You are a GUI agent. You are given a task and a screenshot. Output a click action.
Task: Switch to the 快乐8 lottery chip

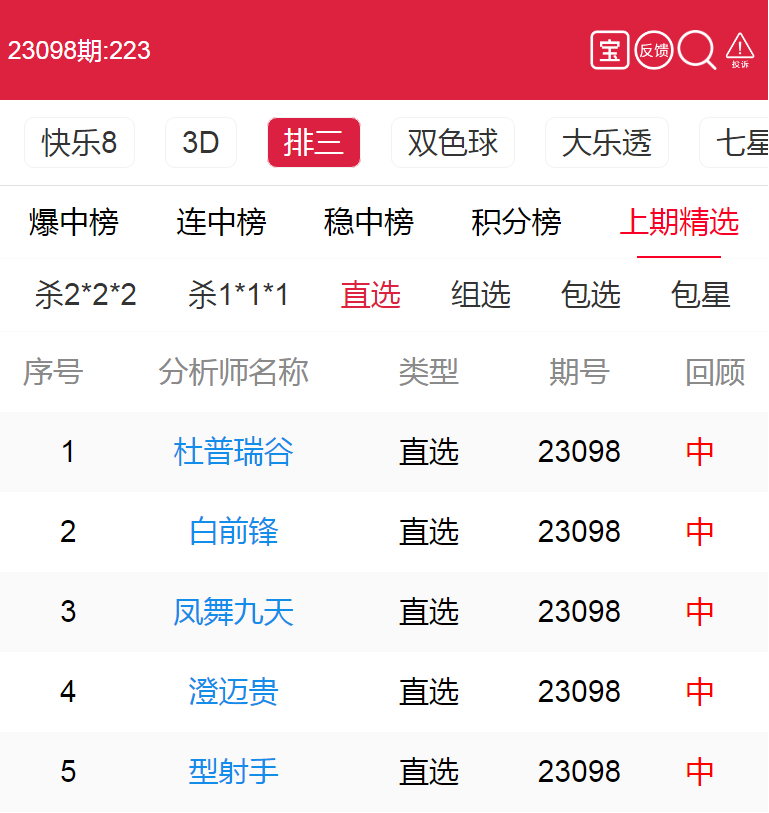(x=79, y=143)
